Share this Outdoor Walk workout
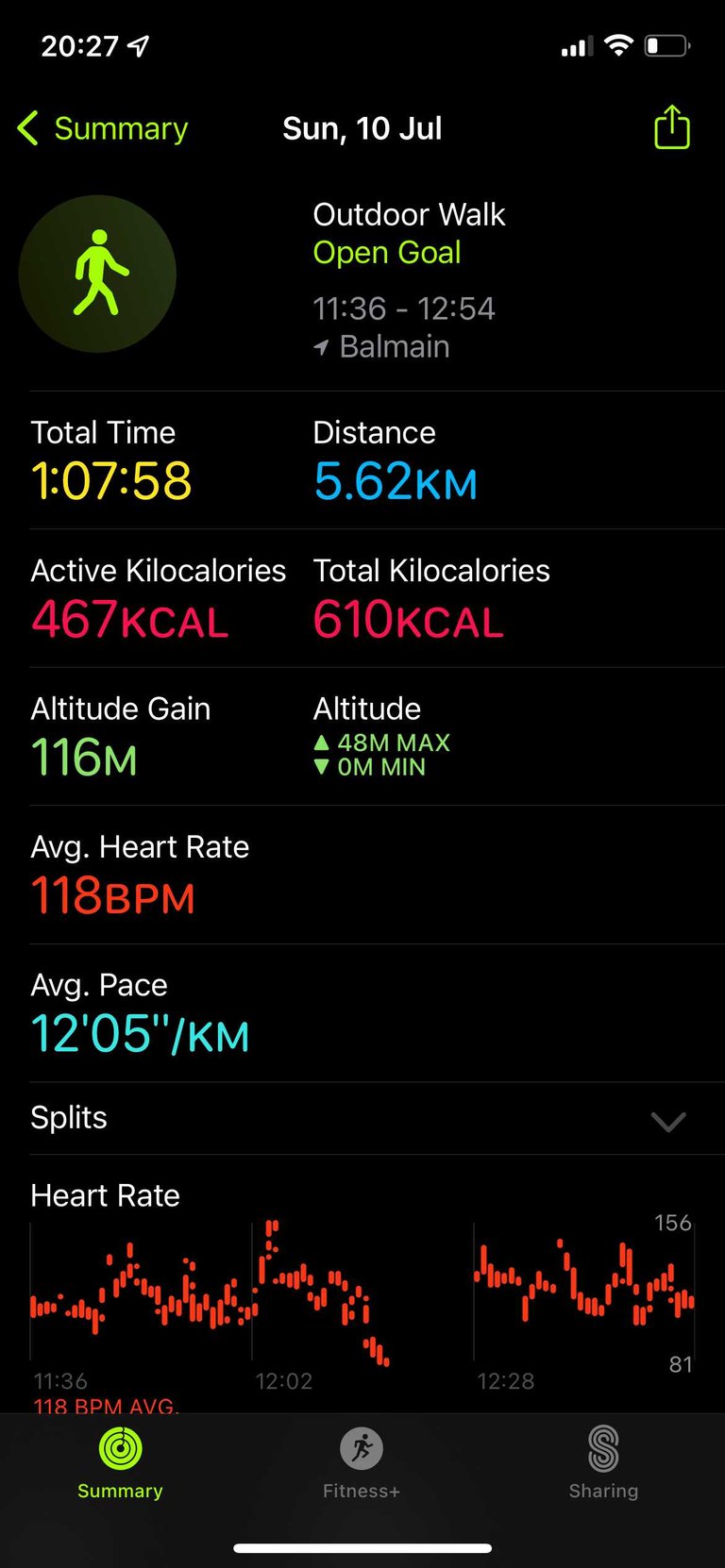Image resolution: width=725 pixels, height=1568 pixels. [672, 127]
